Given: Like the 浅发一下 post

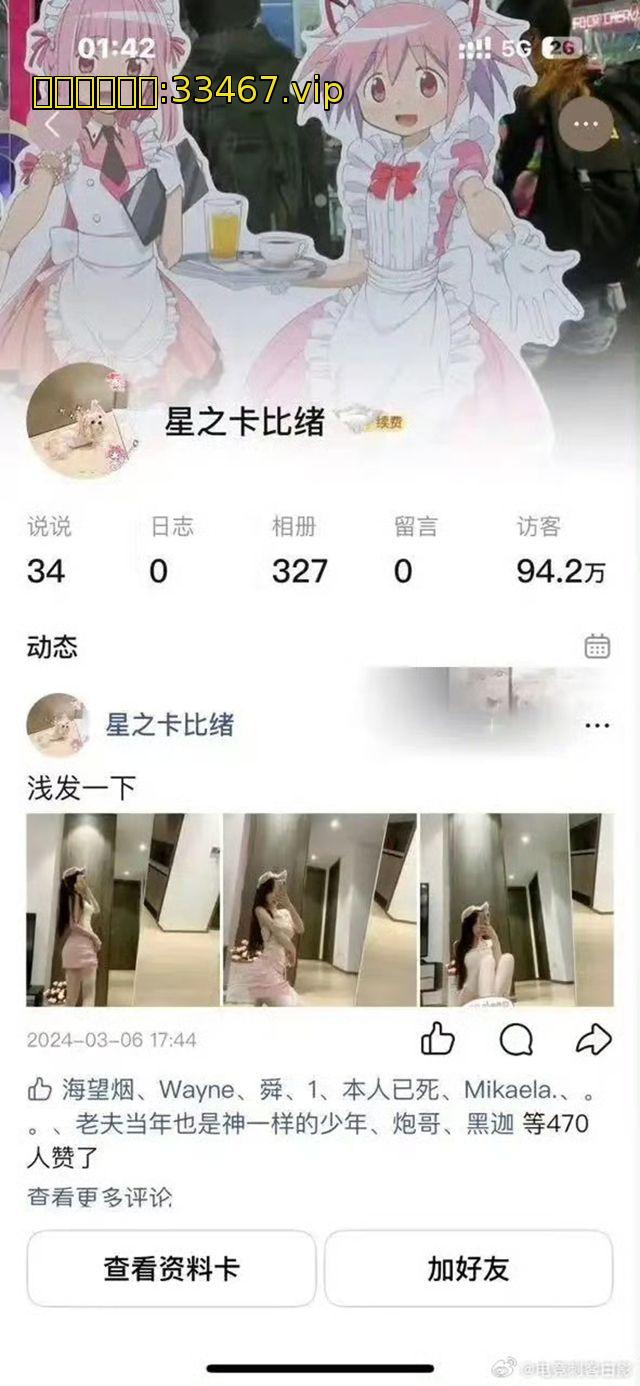Looking at the screenshot, I should tap(438, 1040).
